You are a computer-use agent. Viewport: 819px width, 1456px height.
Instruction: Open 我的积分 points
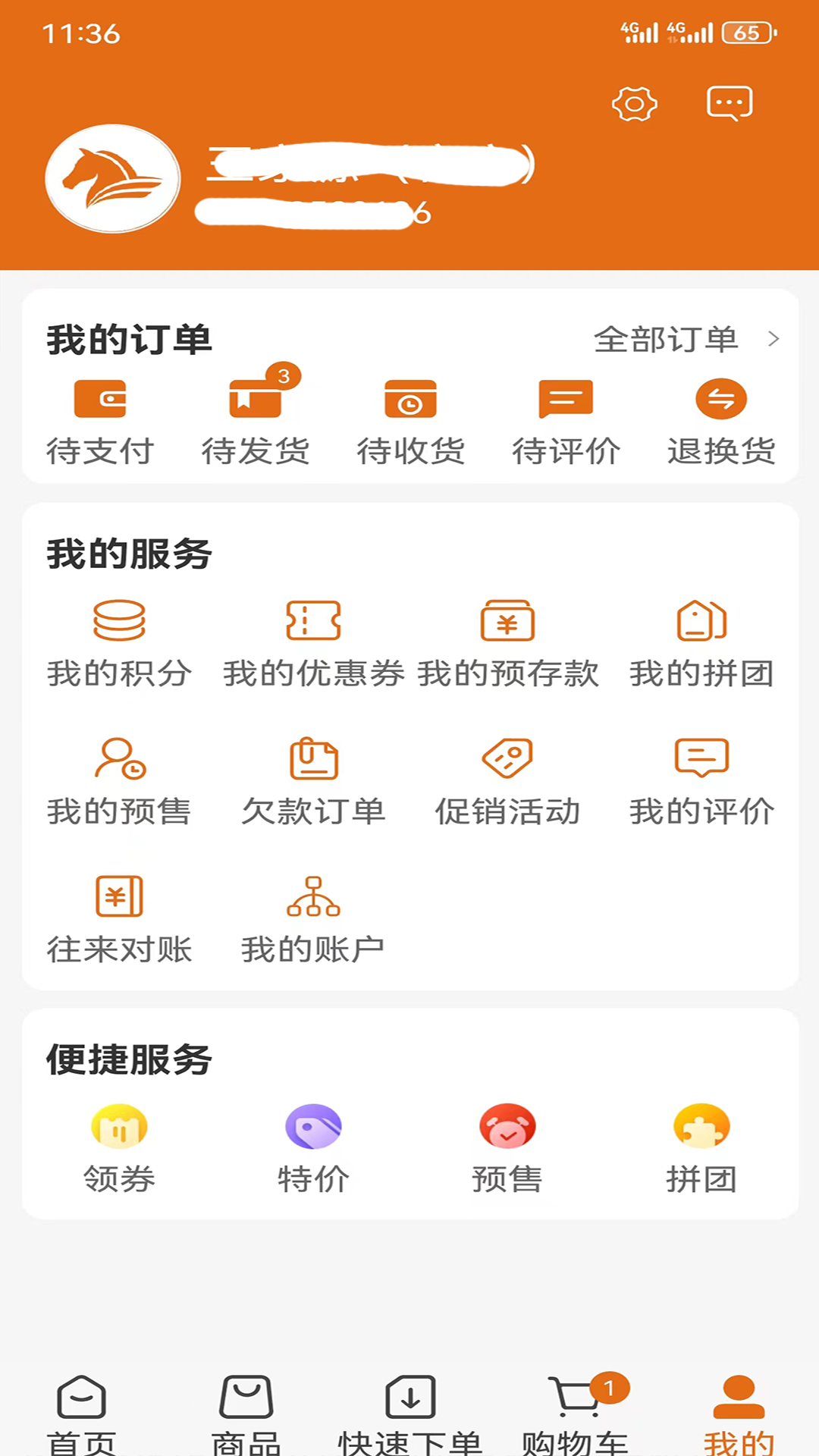(119, 644)
